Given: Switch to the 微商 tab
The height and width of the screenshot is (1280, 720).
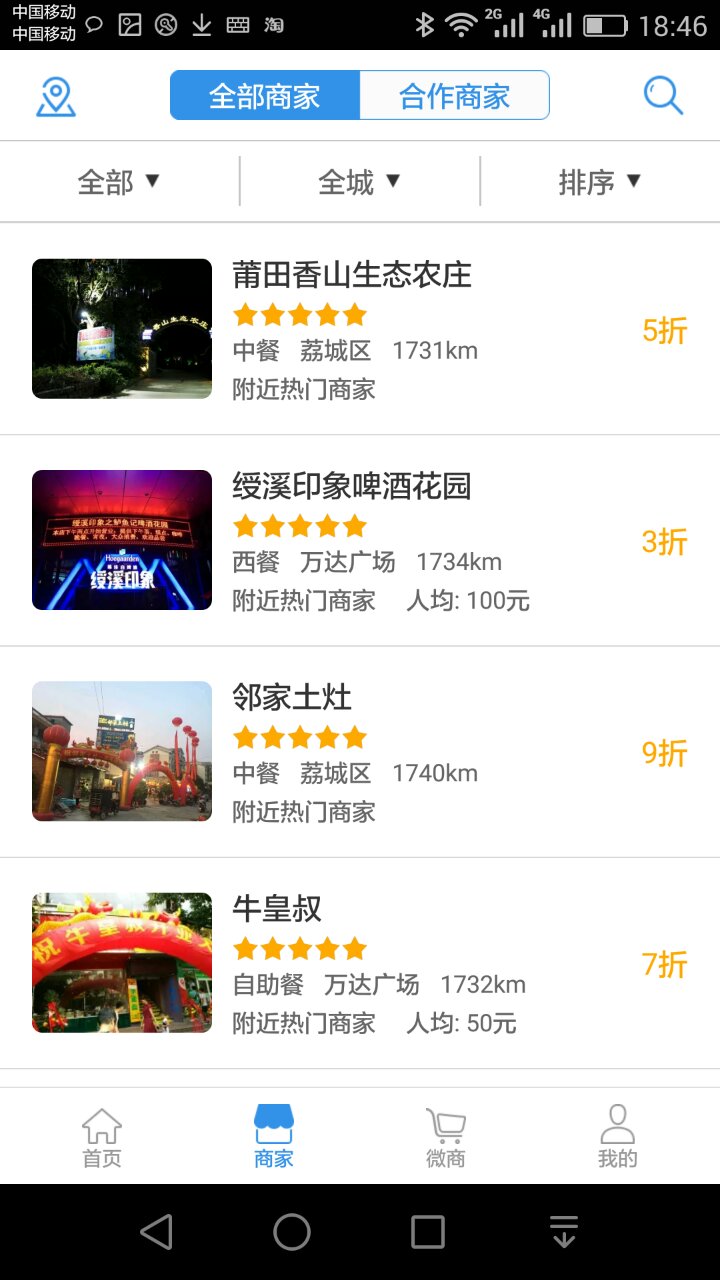Looking at the screenshot, I should tap(446, 1137).
